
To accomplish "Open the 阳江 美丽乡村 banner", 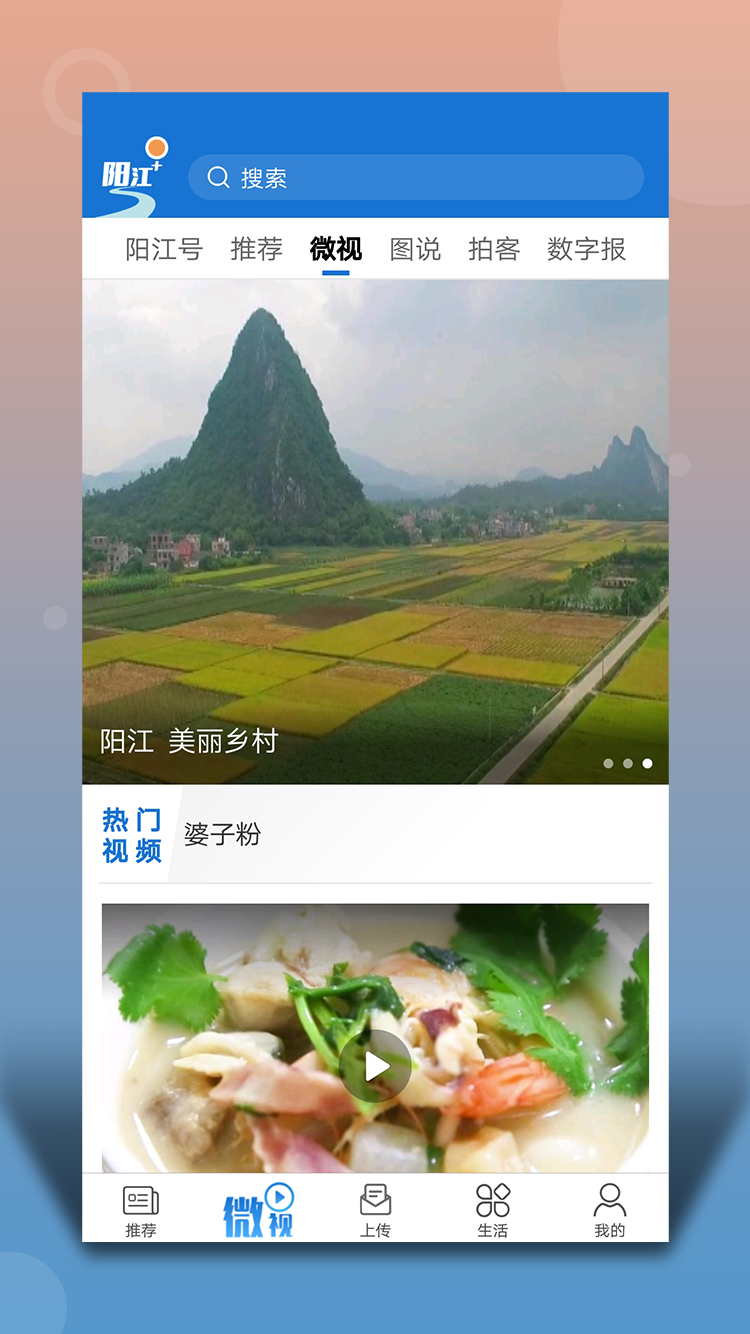I will click(375, 530).
